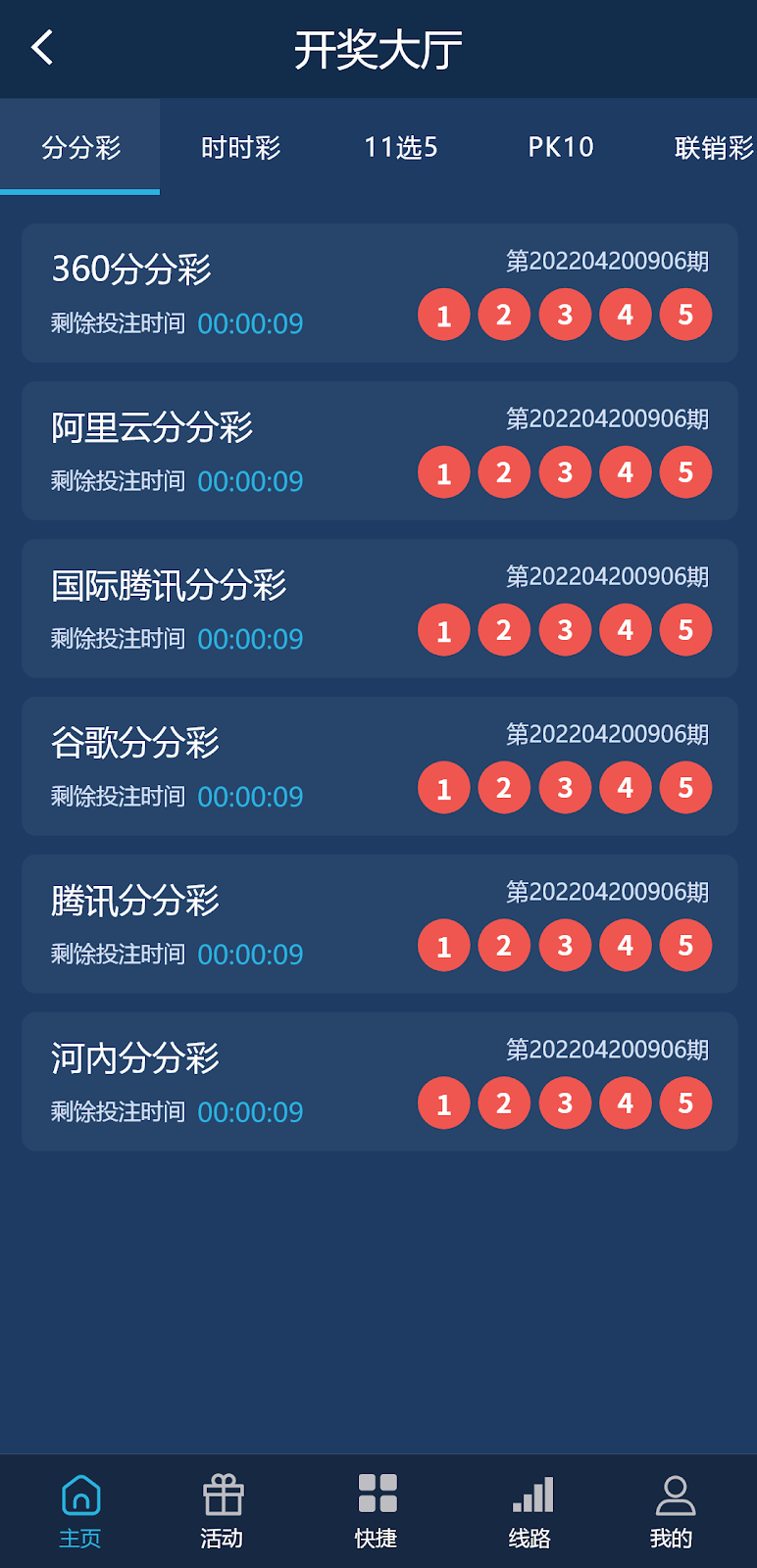Image resolution: width=757 pixels, height=1568 pixels.
Task: Open the 线路 bottom tab
Action: [x=530, y=1511]
